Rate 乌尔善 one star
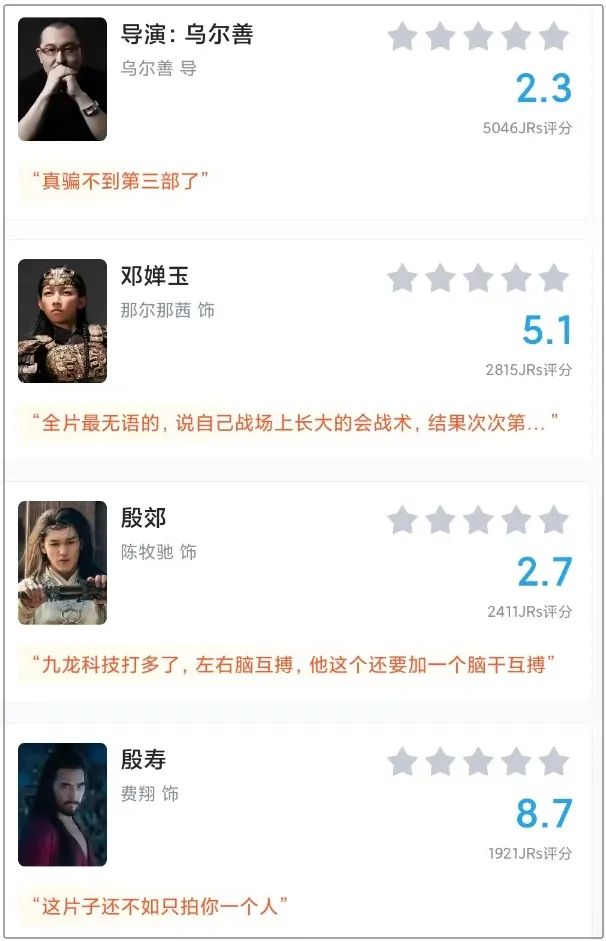606x941 pixels. [402, 36]
